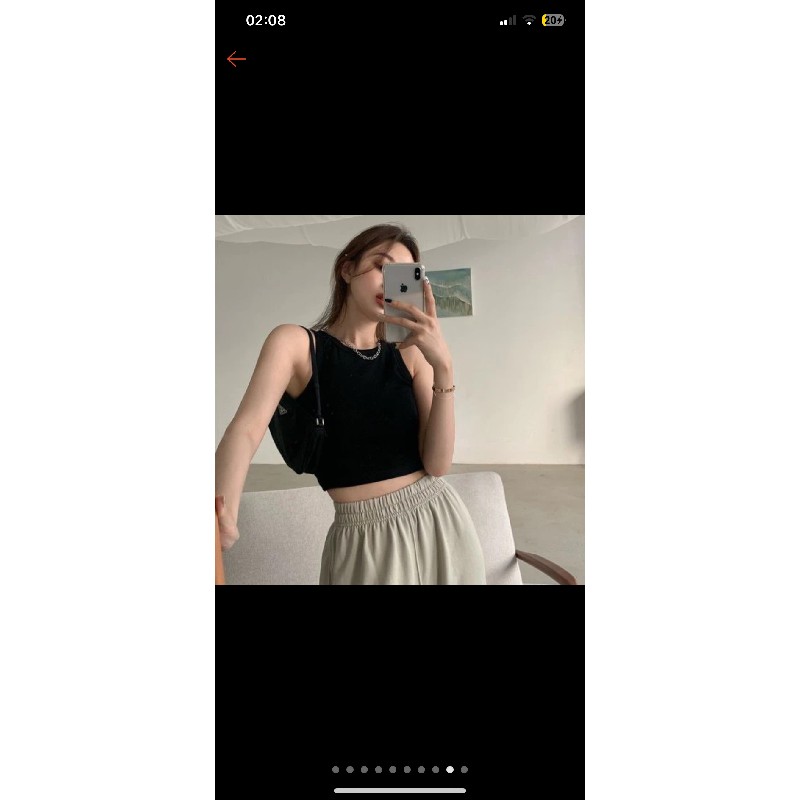This screenshot has height=800, width=800.
Task: Tap the product photo in the viewer
Action: point(400,400)
